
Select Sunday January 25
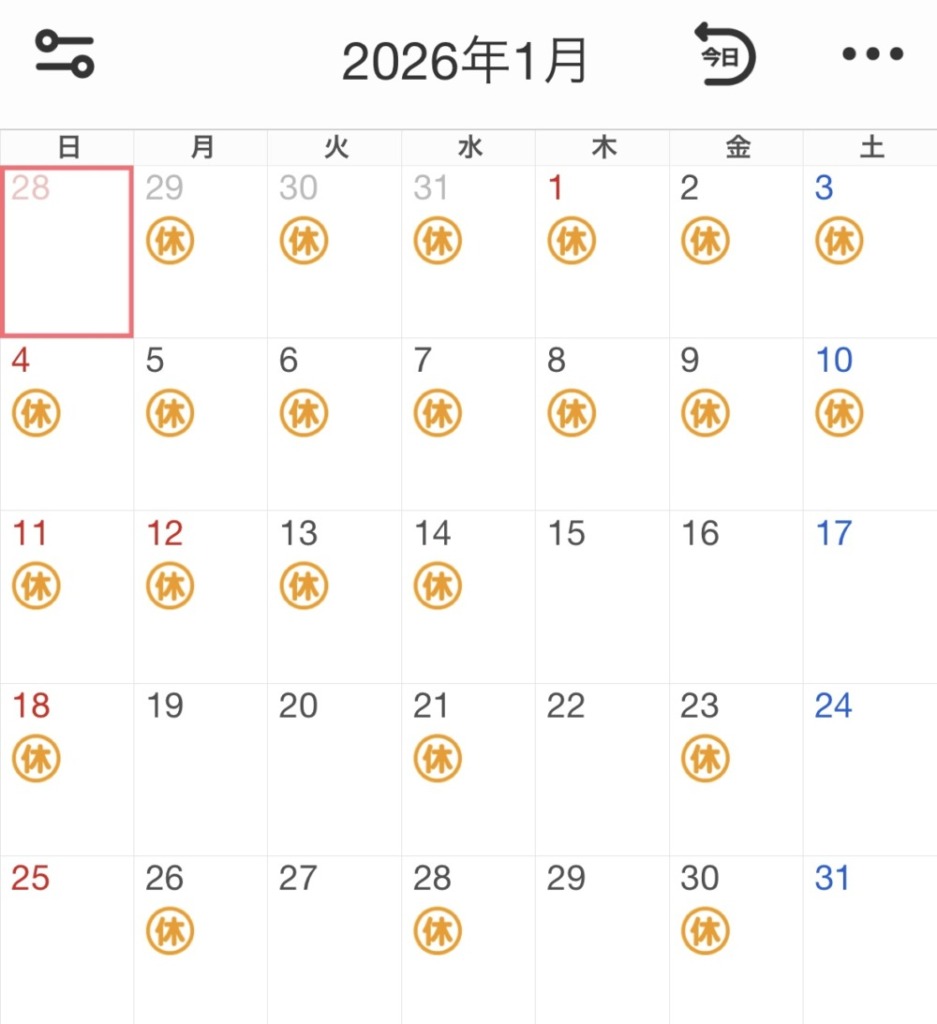tap(66, 940)
